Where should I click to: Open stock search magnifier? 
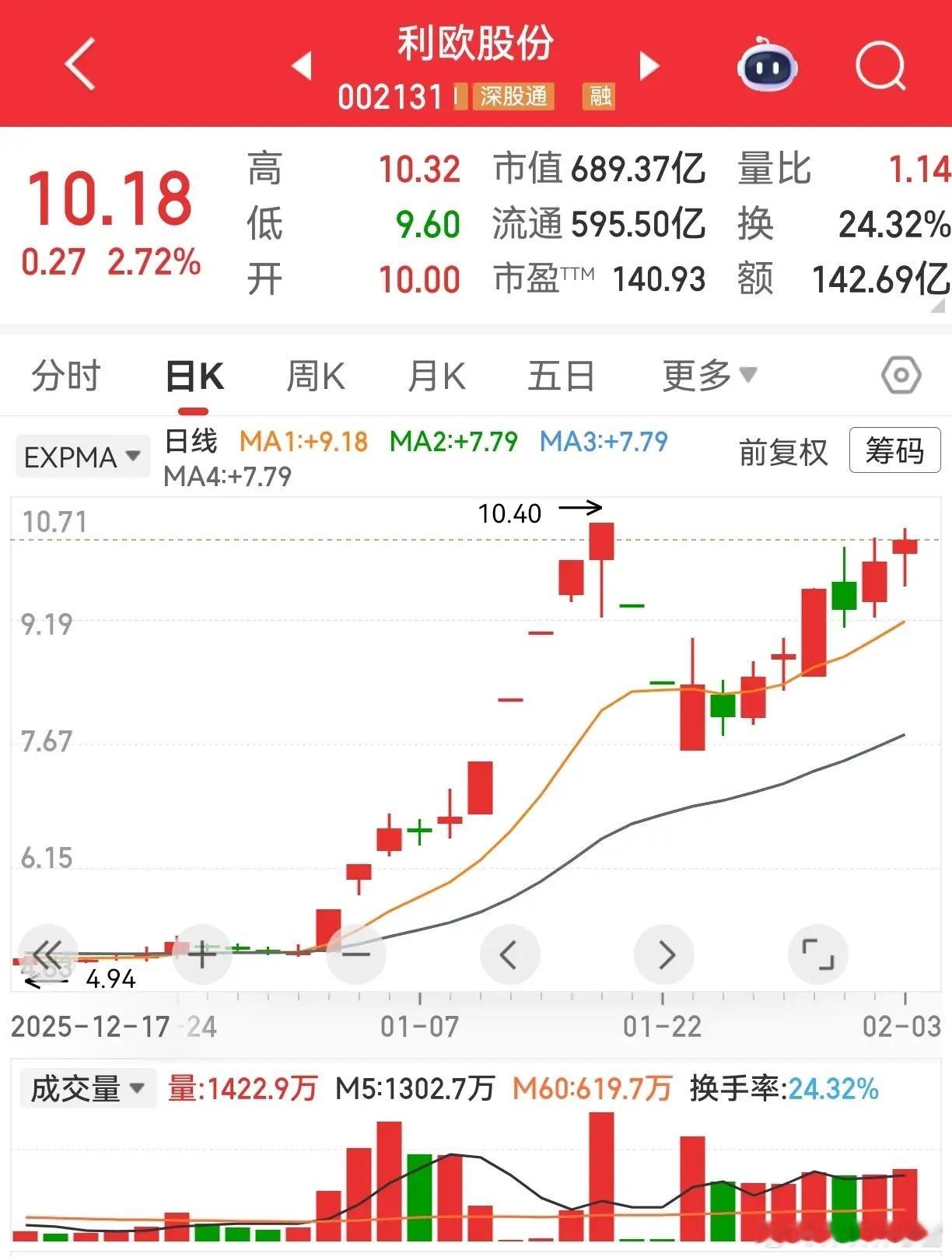880,66
